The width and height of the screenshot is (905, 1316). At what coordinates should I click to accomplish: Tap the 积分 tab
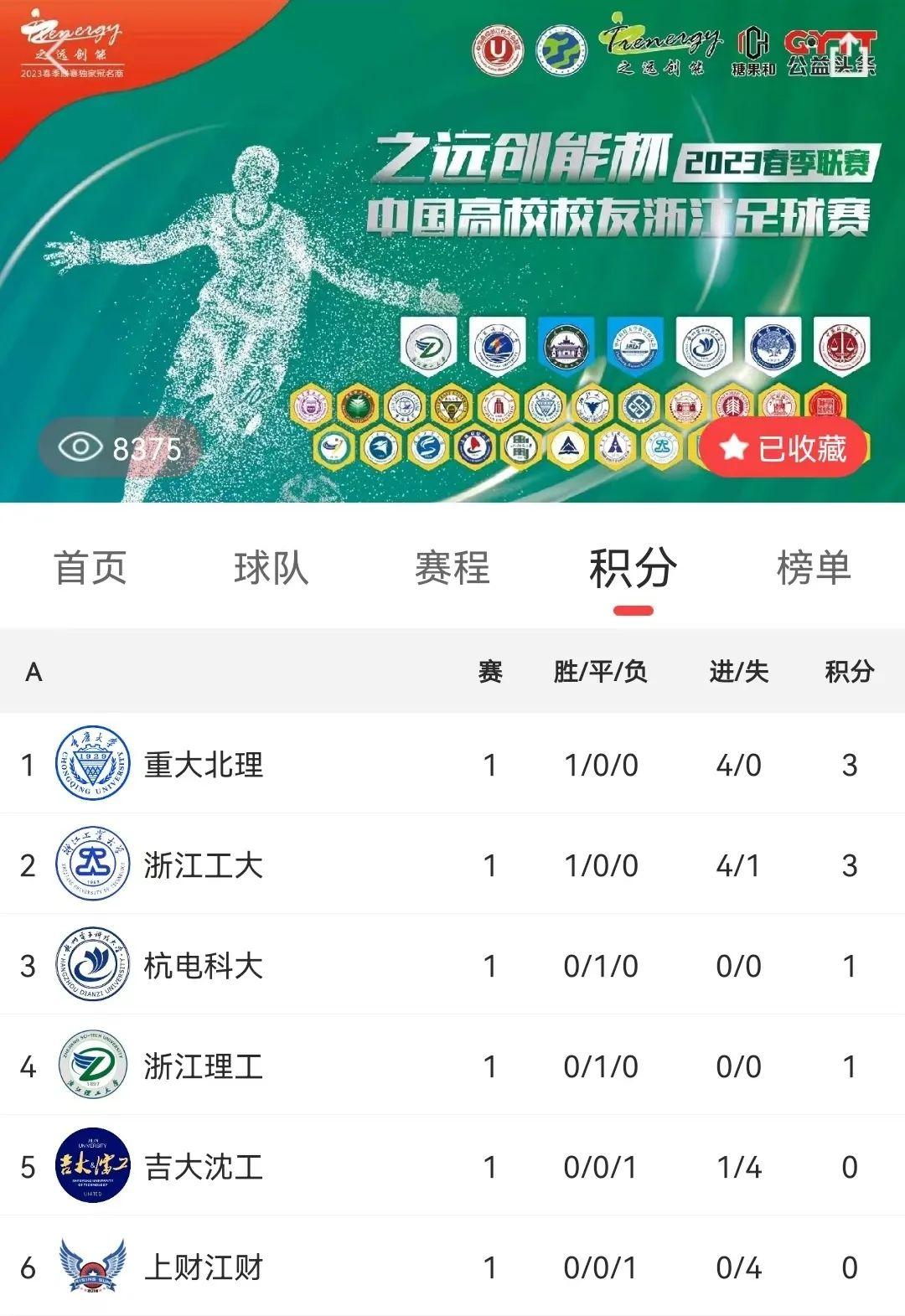coord(633,568)
